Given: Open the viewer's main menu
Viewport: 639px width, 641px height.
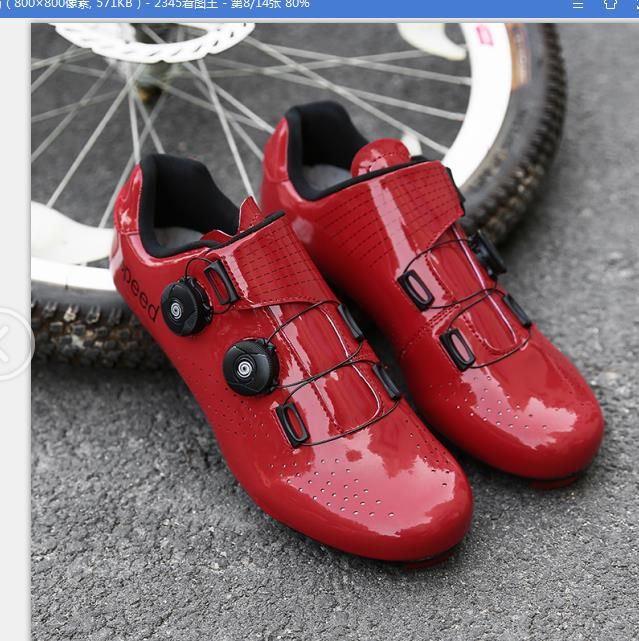Looking at the screenshot, I should (x=578, y=5).
